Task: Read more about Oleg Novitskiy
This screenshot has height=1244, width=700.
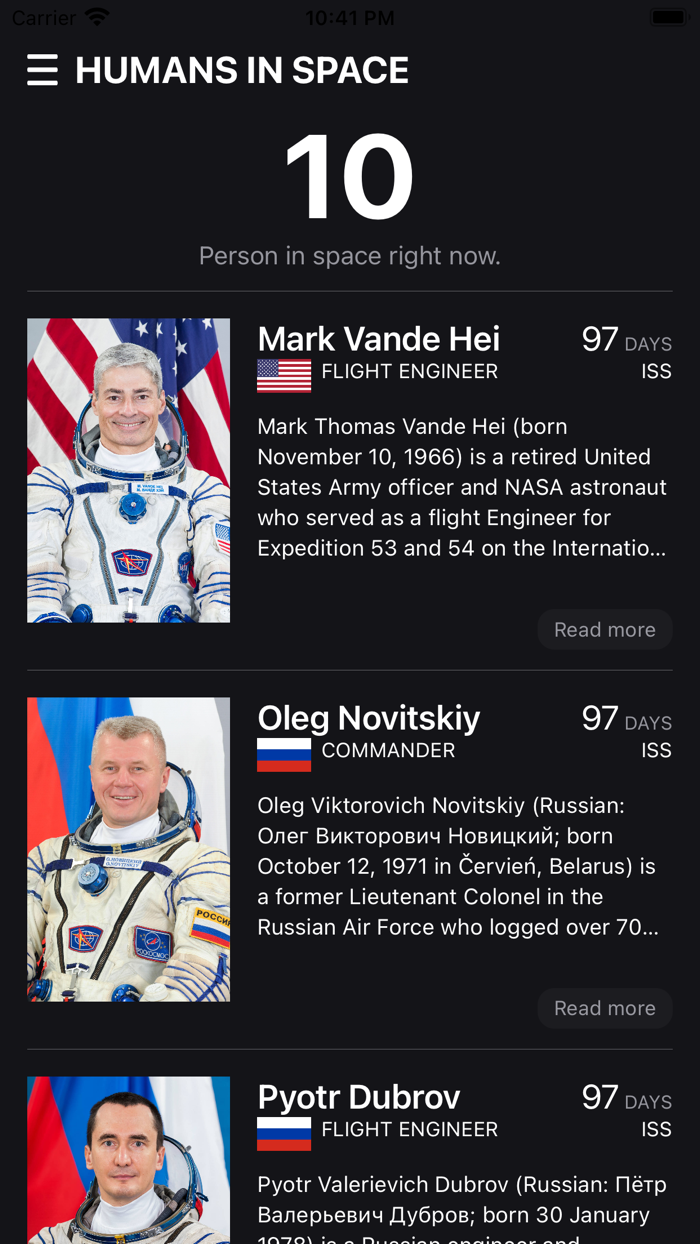Action: (x=605, y=1008)
